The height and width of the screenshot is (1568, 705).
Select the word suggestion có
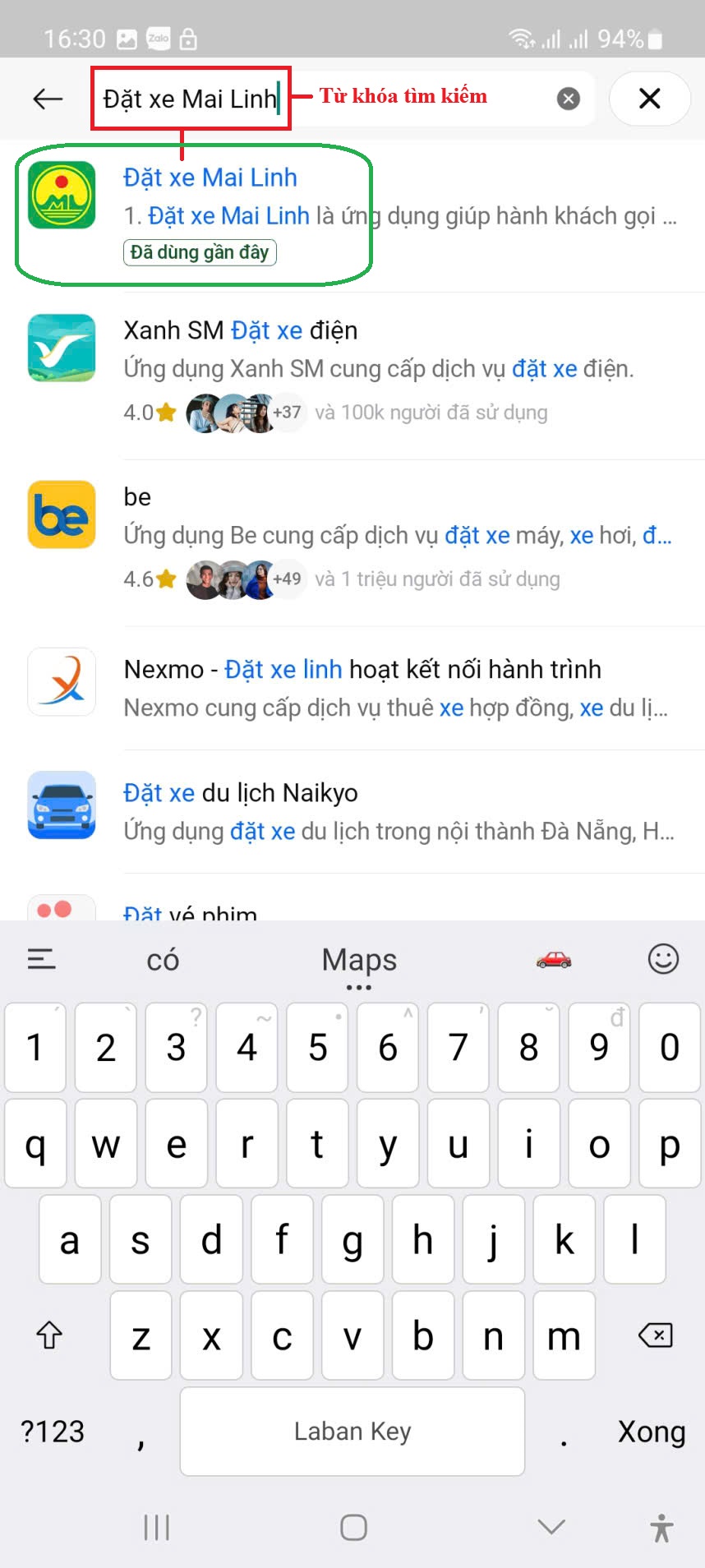162,959
